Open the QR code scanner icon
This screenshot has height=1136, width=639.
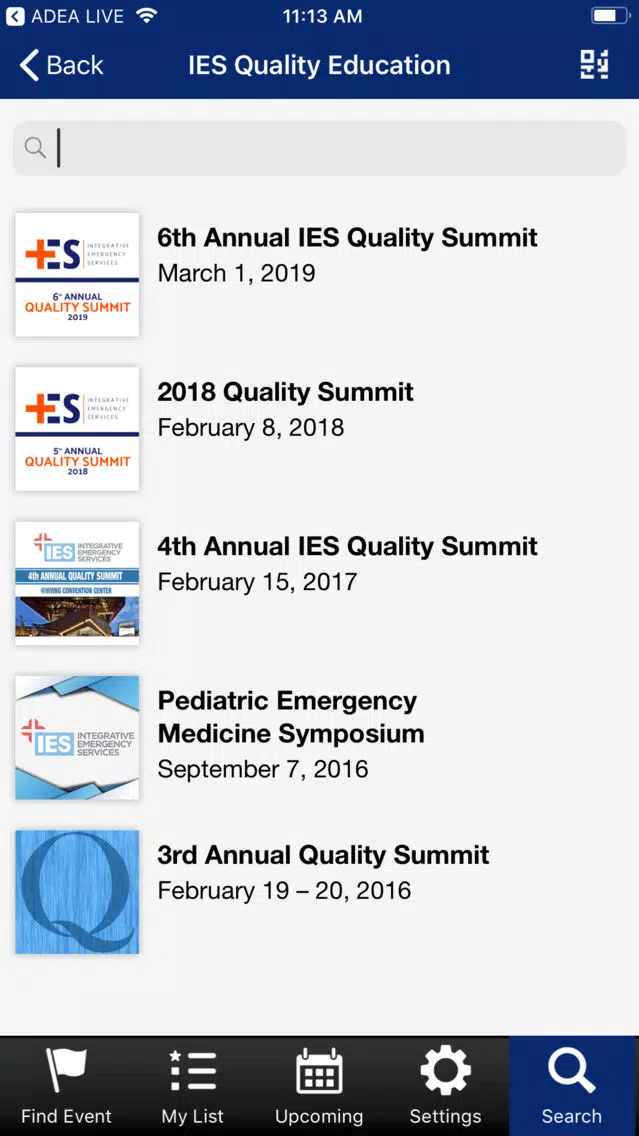tap(594, 65)
